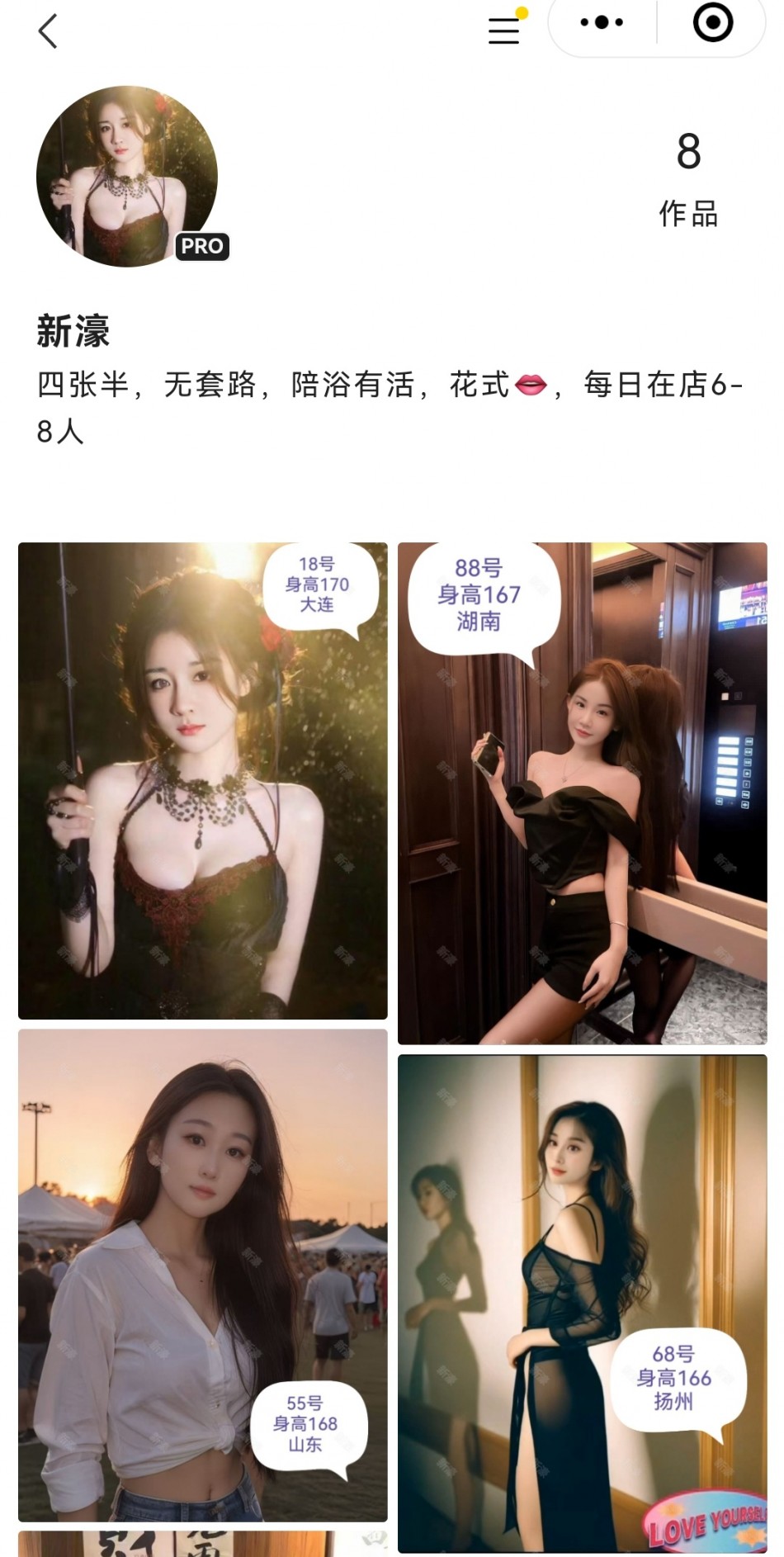The image size is (784, 1557).
Task: Go back to the previous page
Action: [48, 31]
